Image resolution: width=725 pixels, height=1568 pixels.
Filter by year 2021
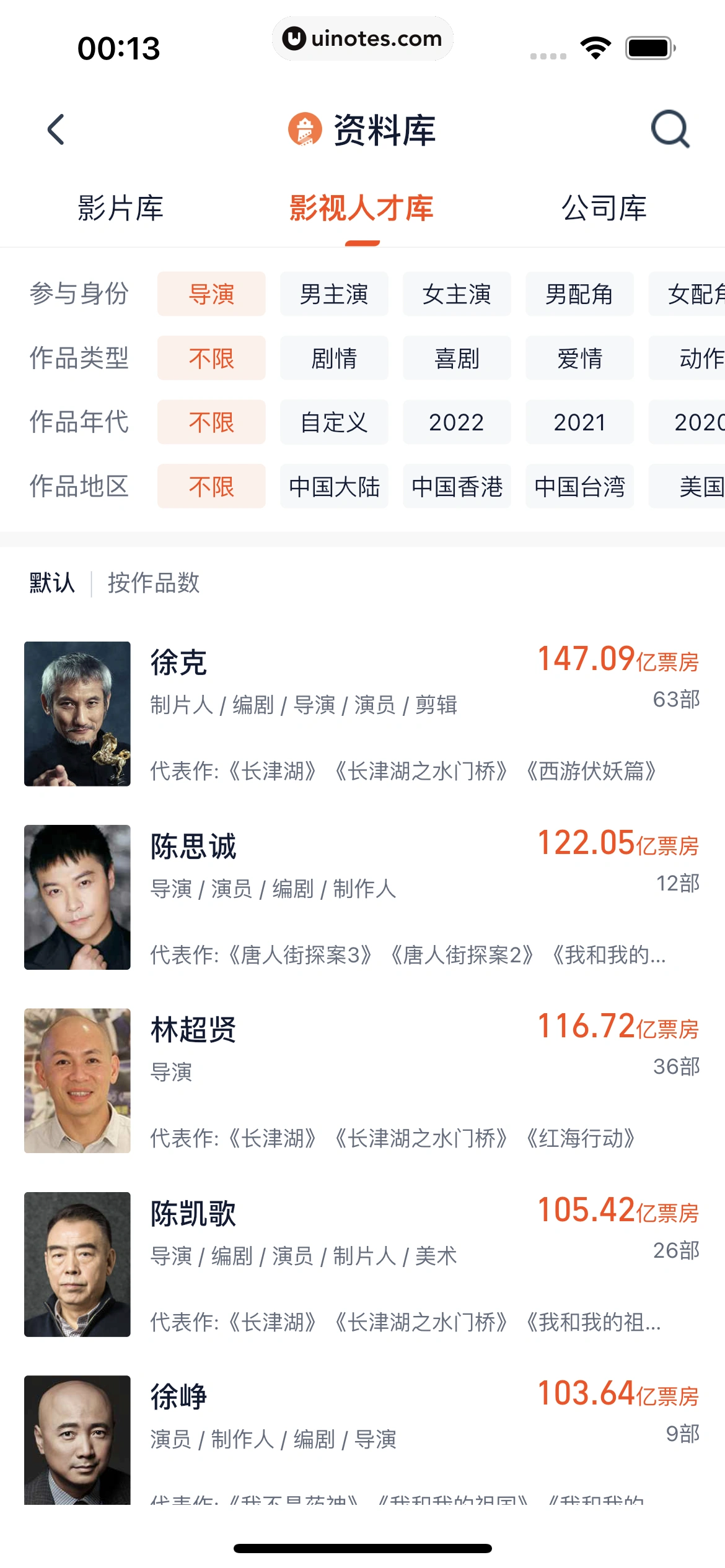[579, 422]
